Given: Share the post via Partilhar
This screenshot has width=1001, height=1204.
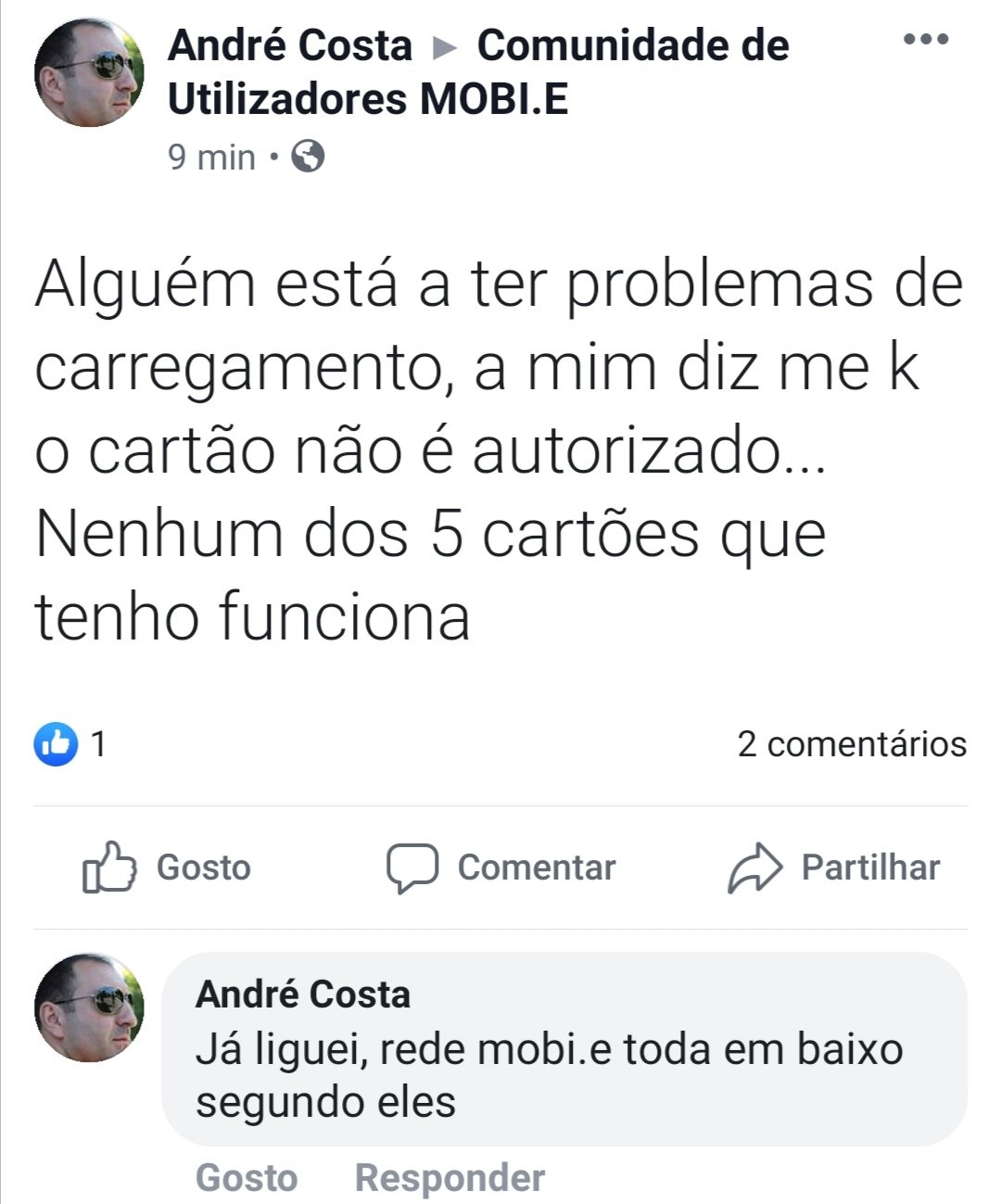Looking at the screenshot, I should (834, 868).
